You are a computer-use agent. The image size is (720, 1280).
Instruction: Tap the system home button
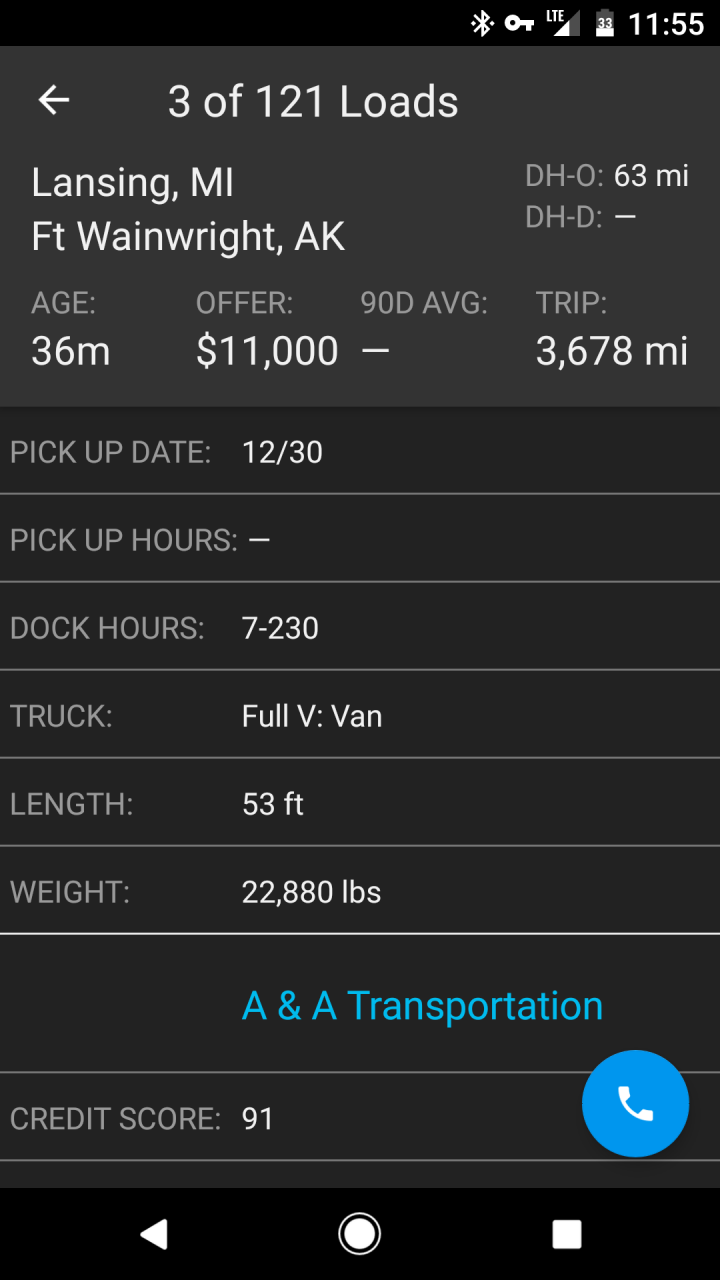click(x=359, y=1234)
